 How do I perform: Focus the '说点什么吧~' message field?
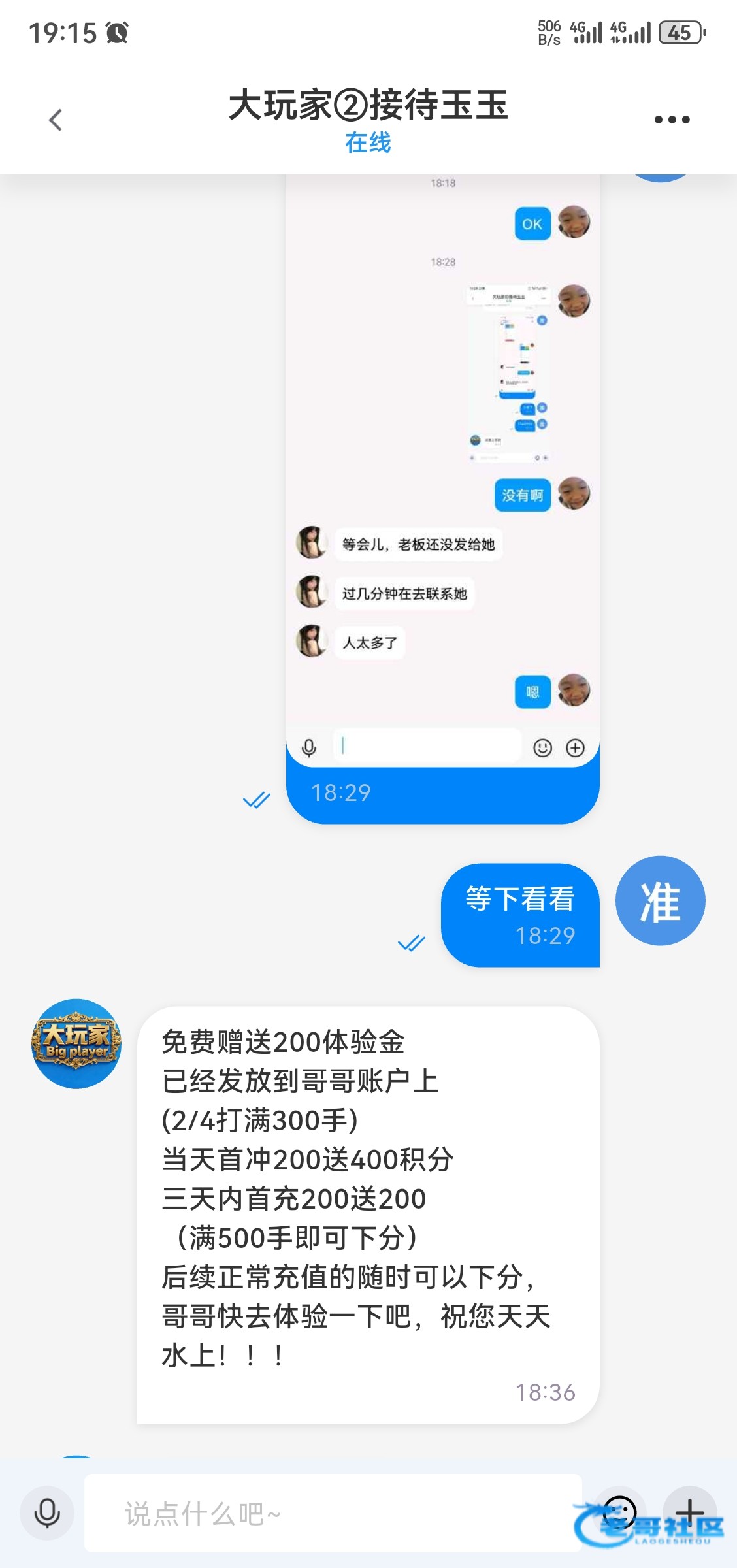[x=333, y=1513]
